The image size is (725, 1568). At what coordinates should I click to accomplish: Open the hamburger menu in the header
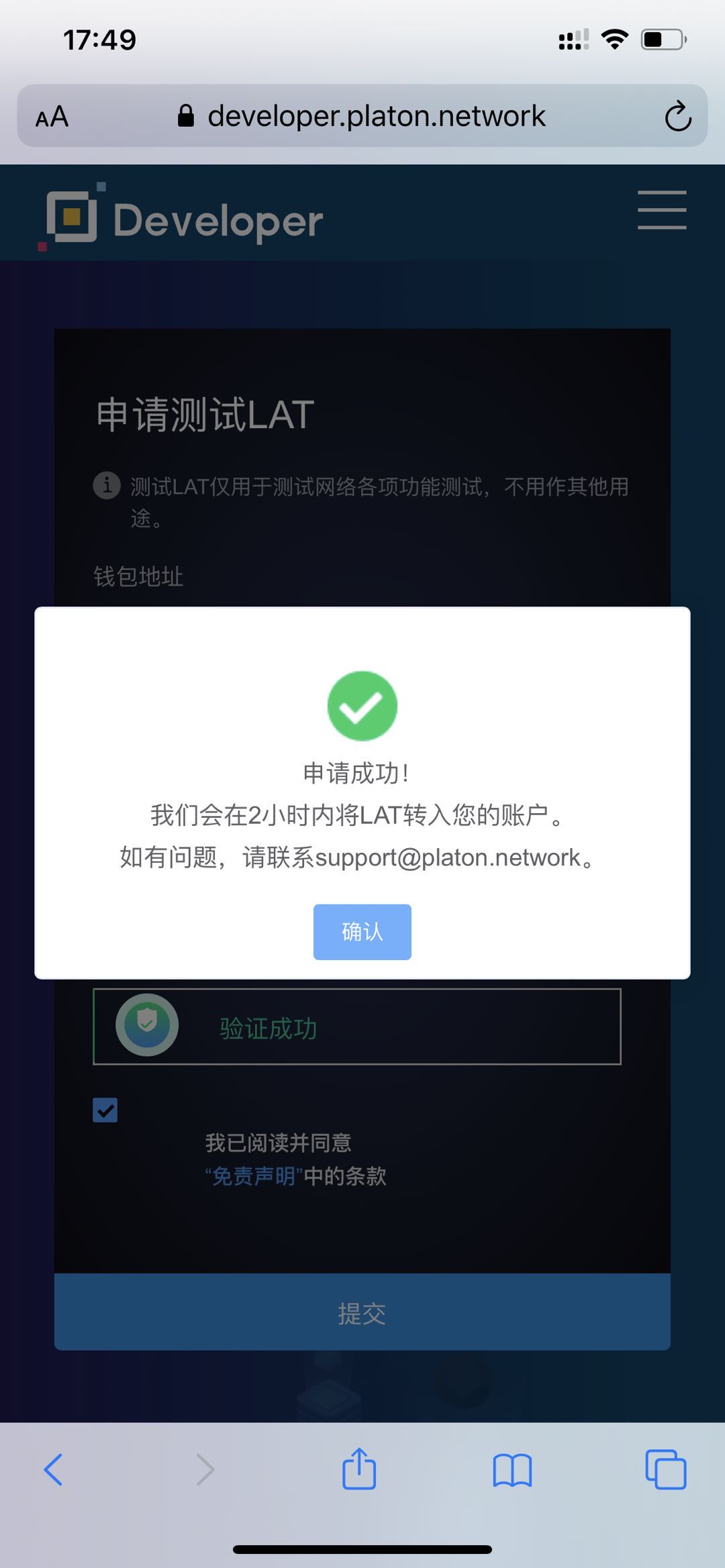coord(662,210)
